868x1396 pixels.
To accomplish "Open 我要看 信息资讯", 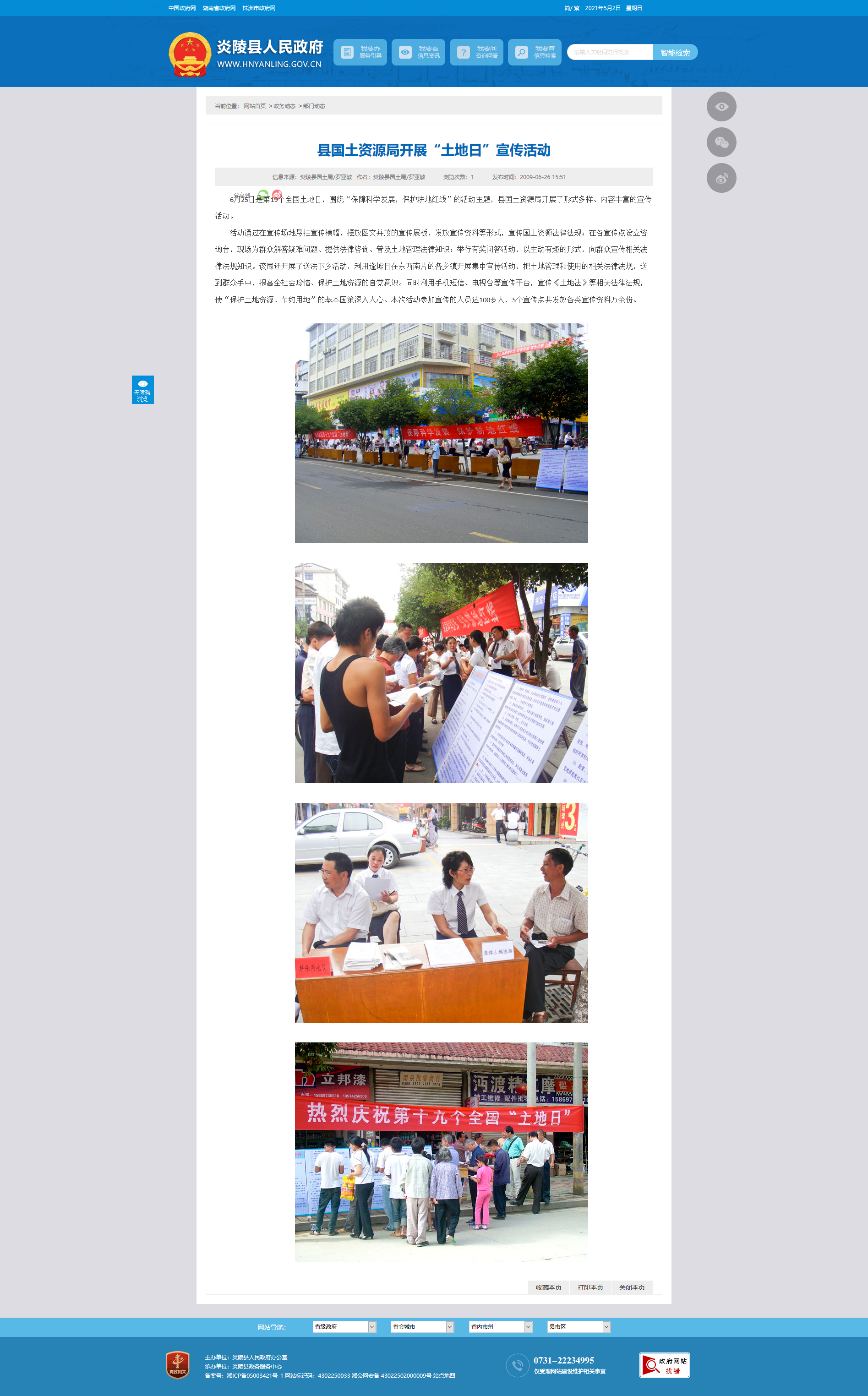I will [418, 52].
